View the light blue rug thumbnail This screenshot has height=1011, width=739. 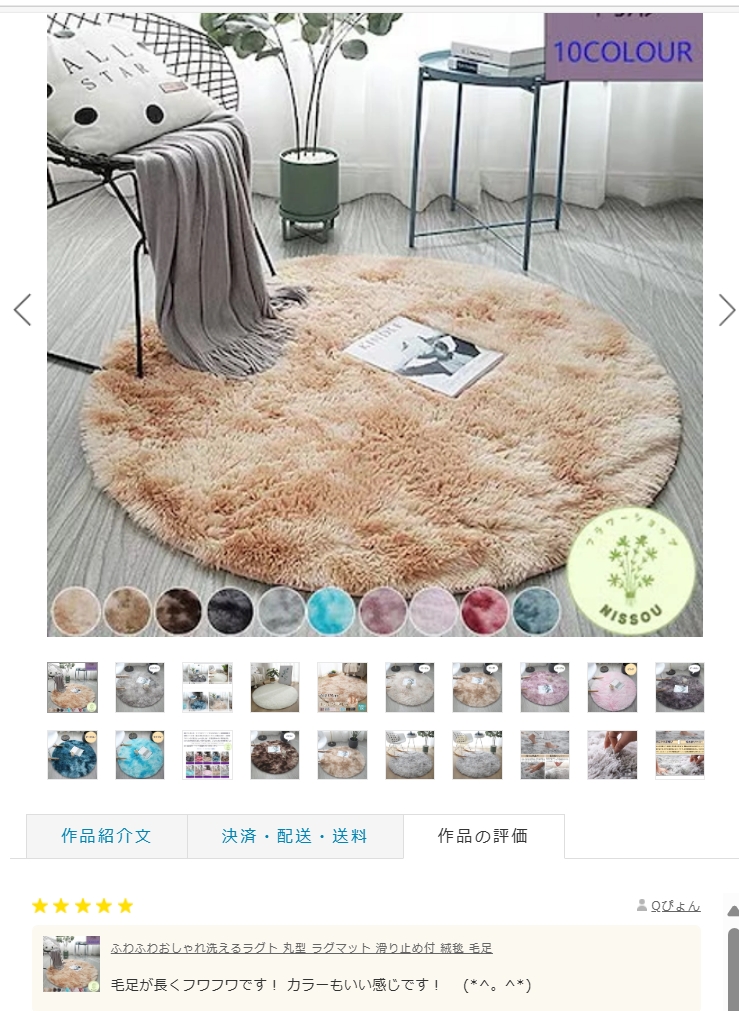[139, 755]
